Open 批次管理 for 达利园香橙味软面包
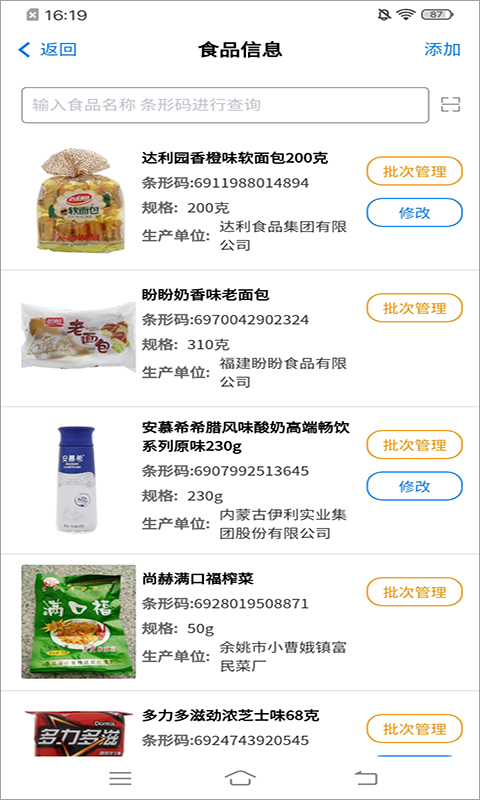This screenshot has width=480, height=800. 414,171
